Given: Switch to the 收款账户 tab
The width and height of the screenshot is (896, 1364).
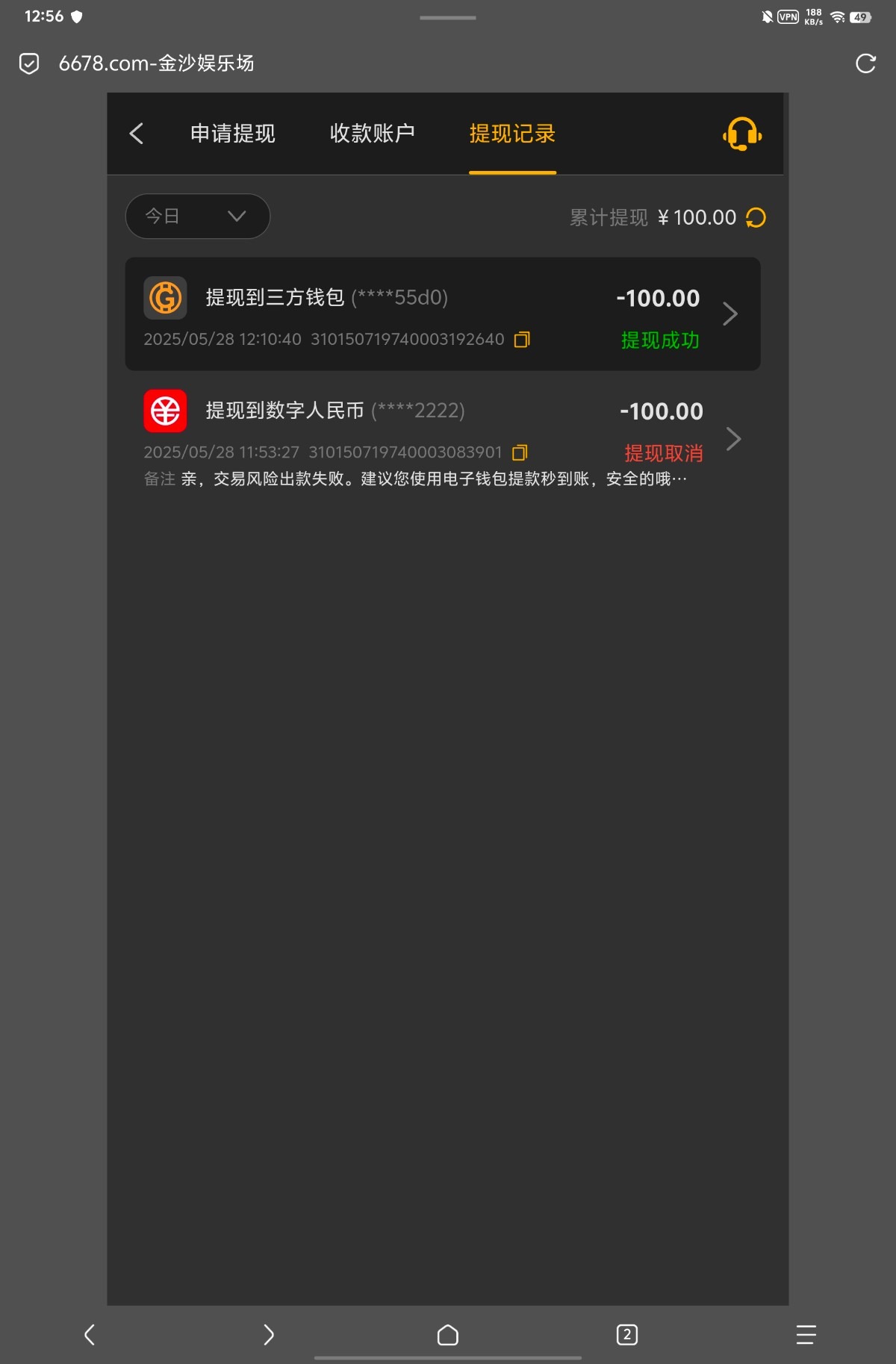Looking at the screenshot, I should 372,134.
